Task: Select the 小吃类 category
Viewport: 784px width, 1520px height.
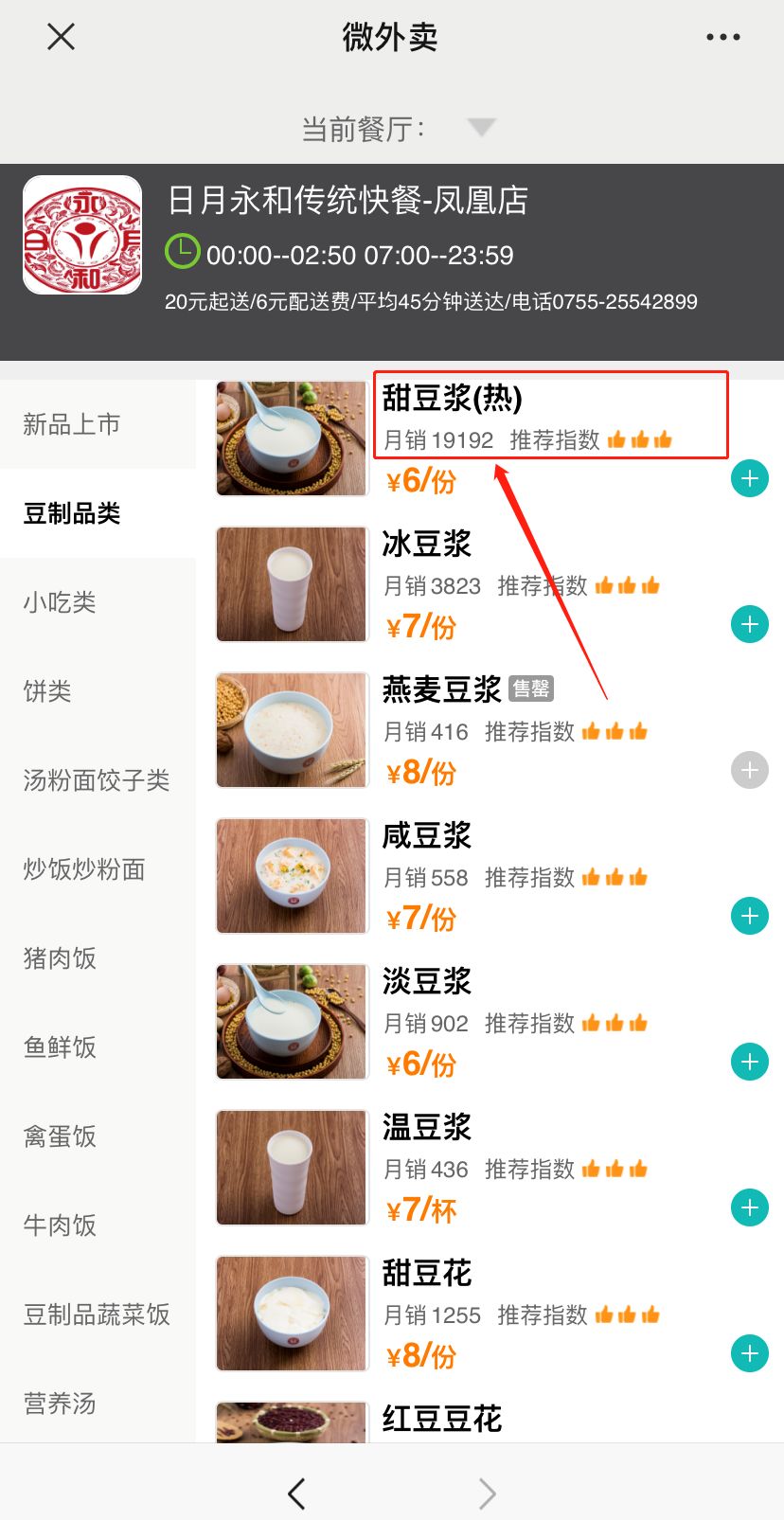Action: click(60, 602)
